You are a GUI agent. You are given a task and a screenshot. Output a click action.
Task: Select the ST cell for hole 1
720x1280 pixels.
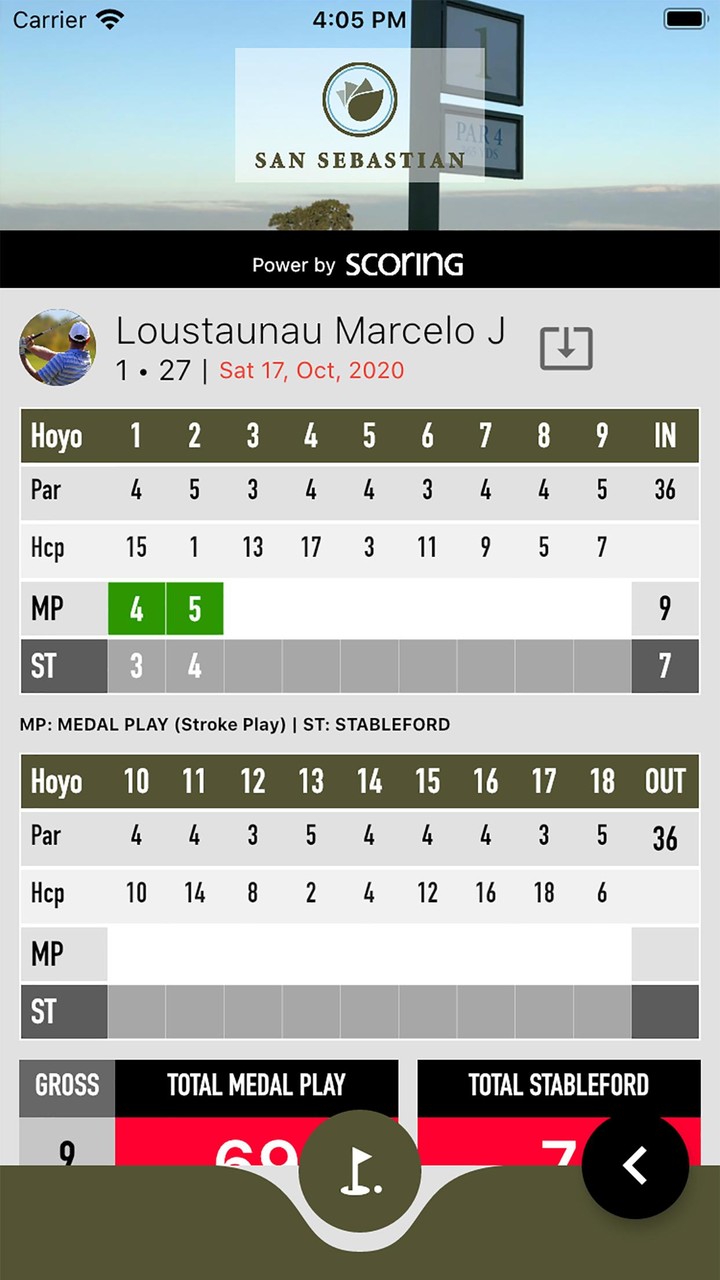pyautogui.click(x=136, y=666)
